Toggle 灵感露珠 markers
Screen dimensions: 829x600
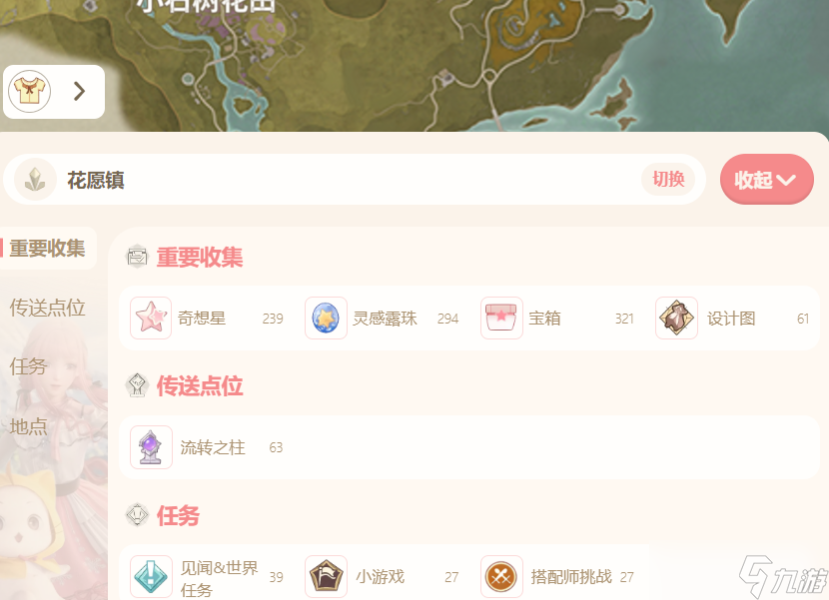381,318
